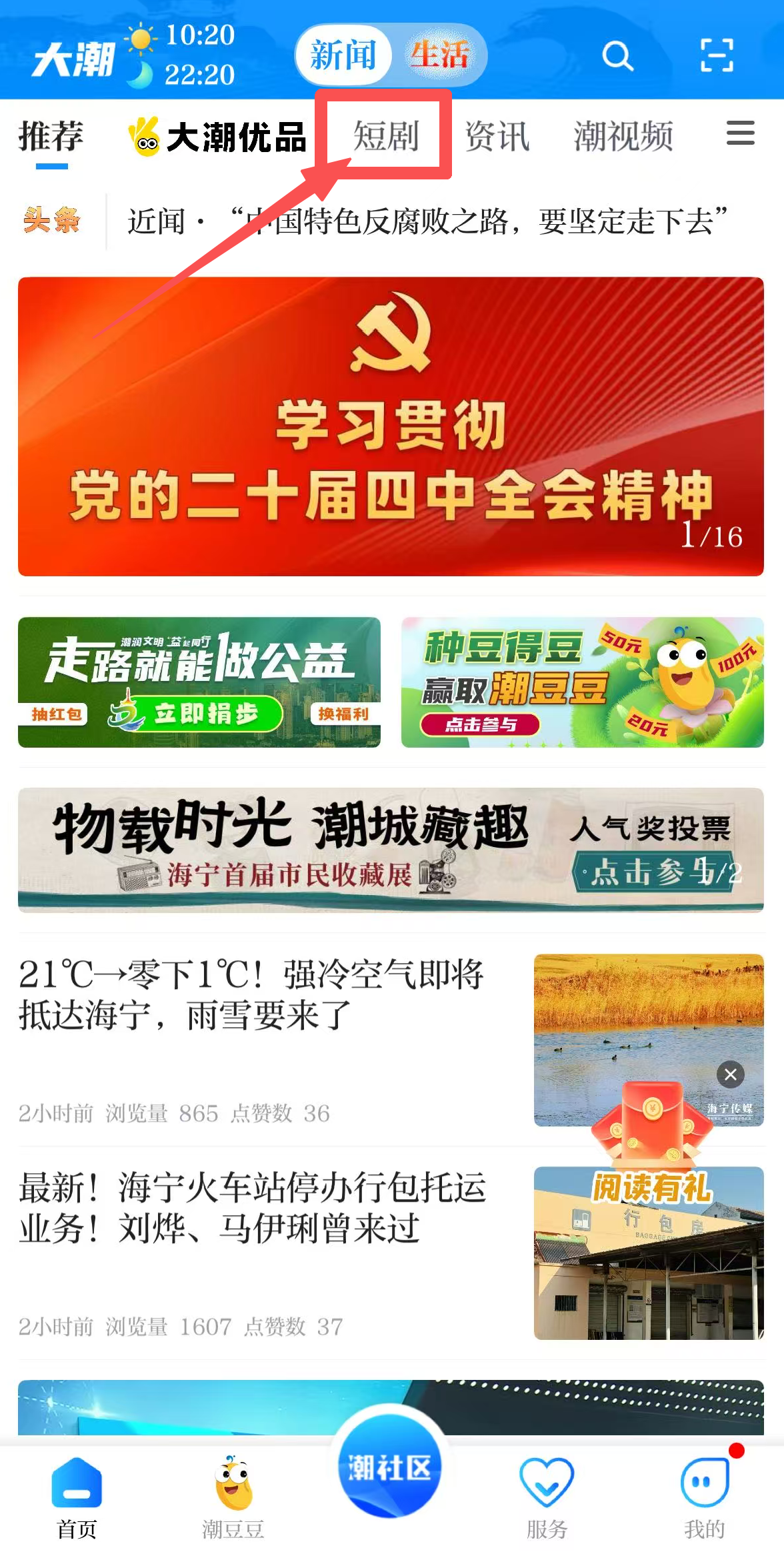Open the 潮社区 center button

tap(390, 1469)
